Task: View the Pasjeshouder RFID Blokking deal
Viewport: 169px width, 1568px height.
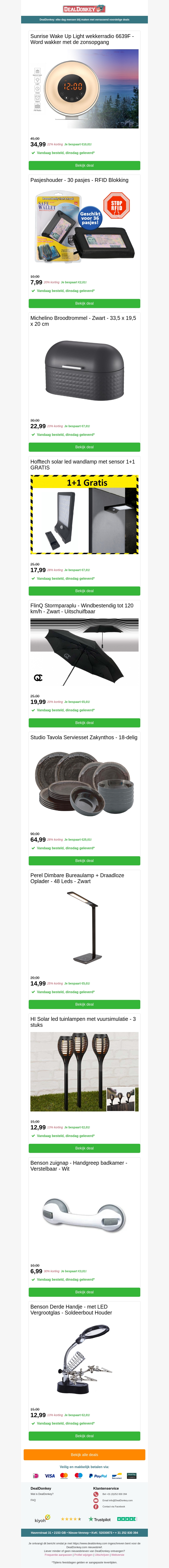Action: point(84,303)
